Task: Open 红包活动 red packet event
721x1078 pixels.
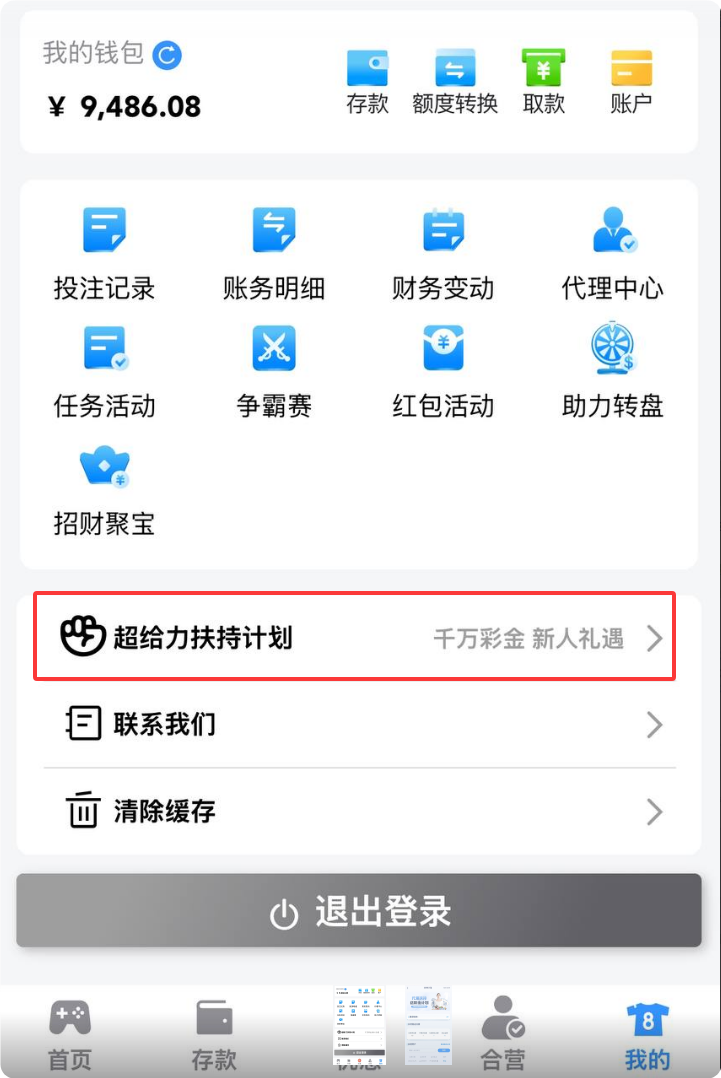Action: 443,371
